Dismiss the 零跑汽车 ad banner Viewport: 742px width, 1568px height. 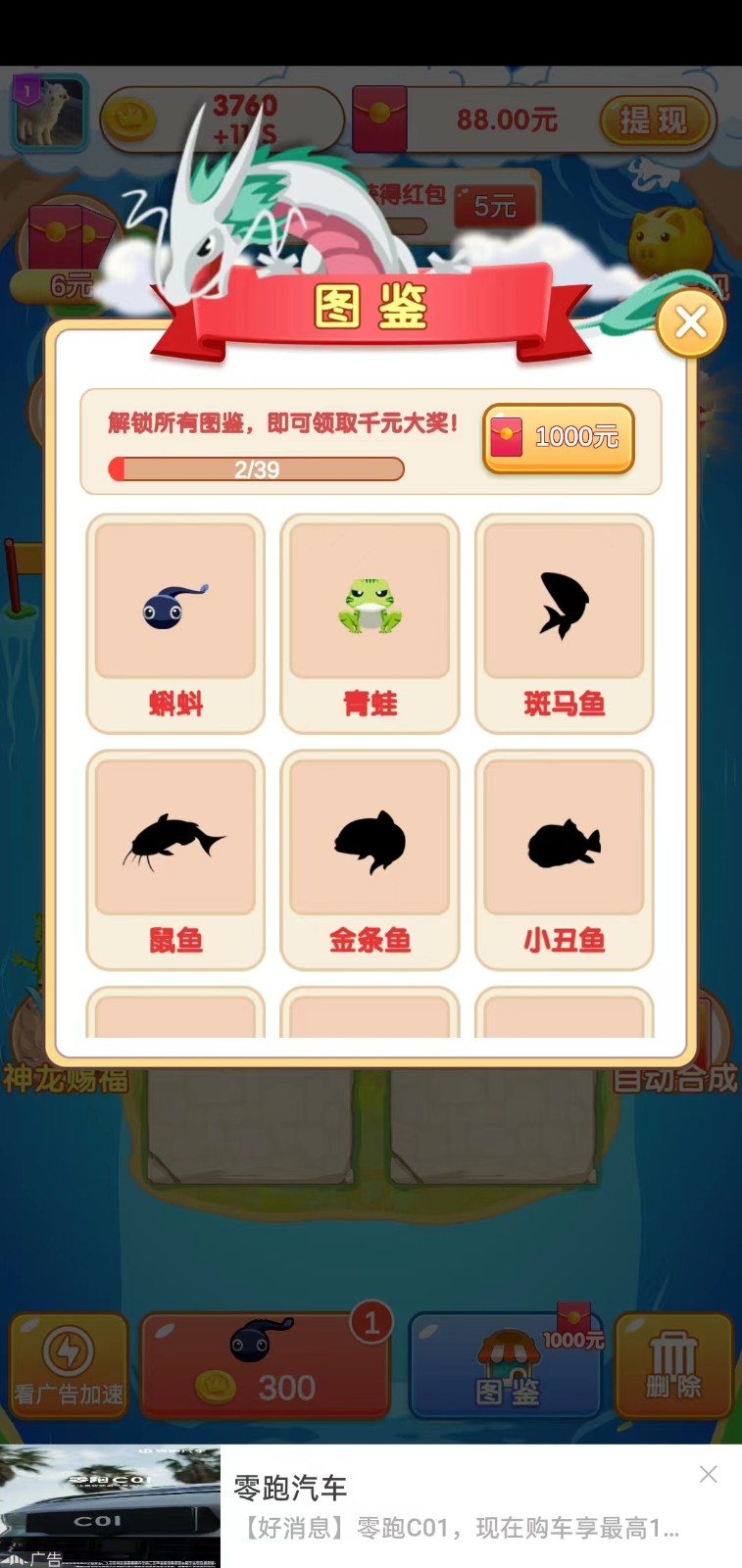click(x=708, y=1474)
